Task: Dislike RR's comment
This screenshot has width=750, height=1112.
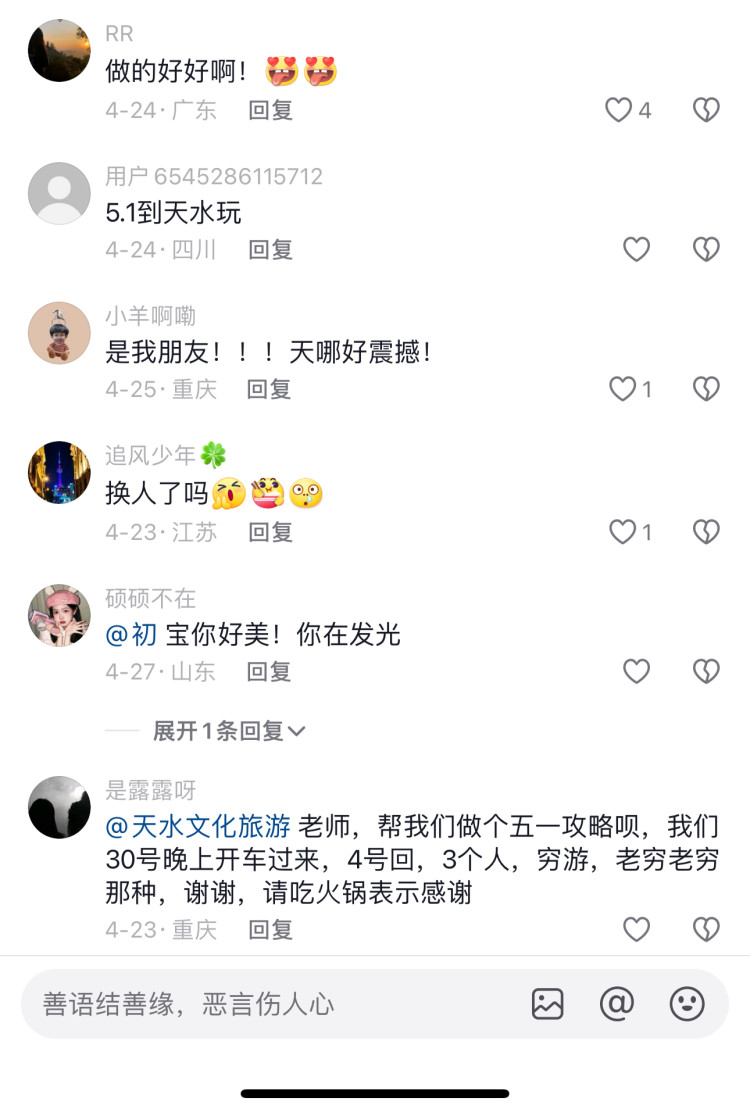Action: coord(706,110)
